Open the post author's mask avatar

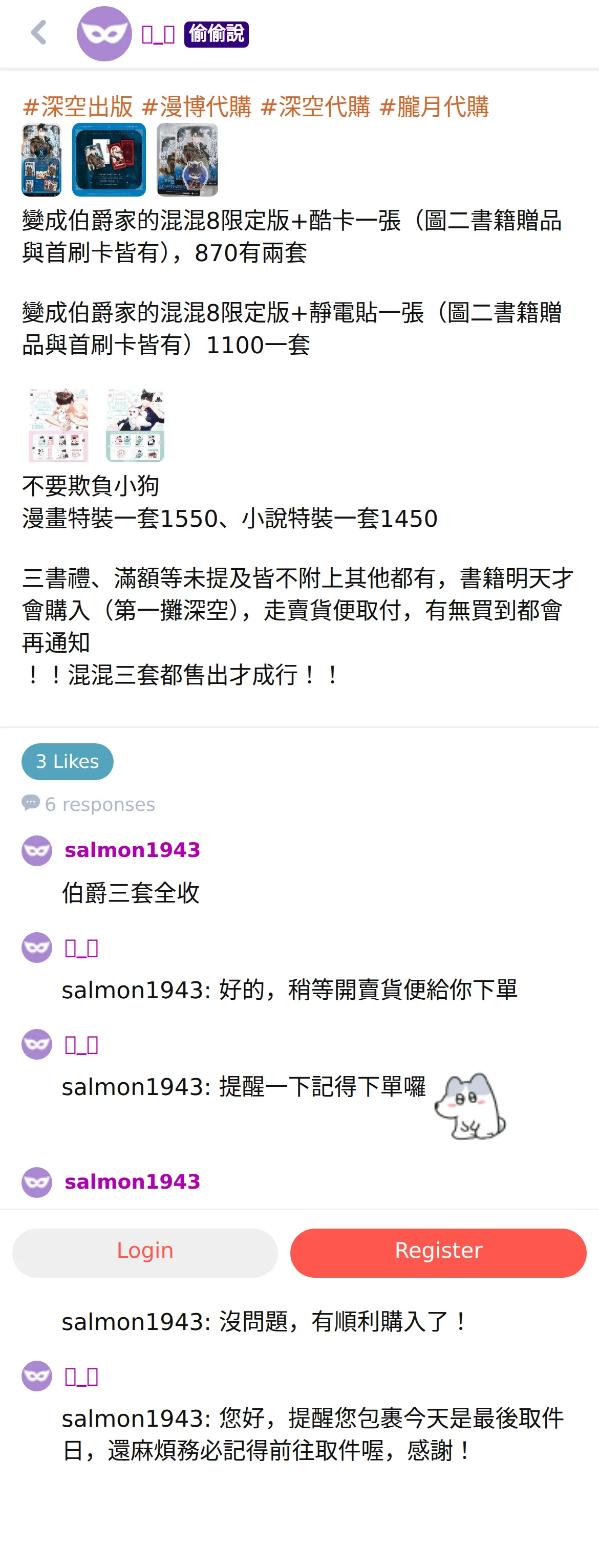pyautogui.click(x=104, y=33)
